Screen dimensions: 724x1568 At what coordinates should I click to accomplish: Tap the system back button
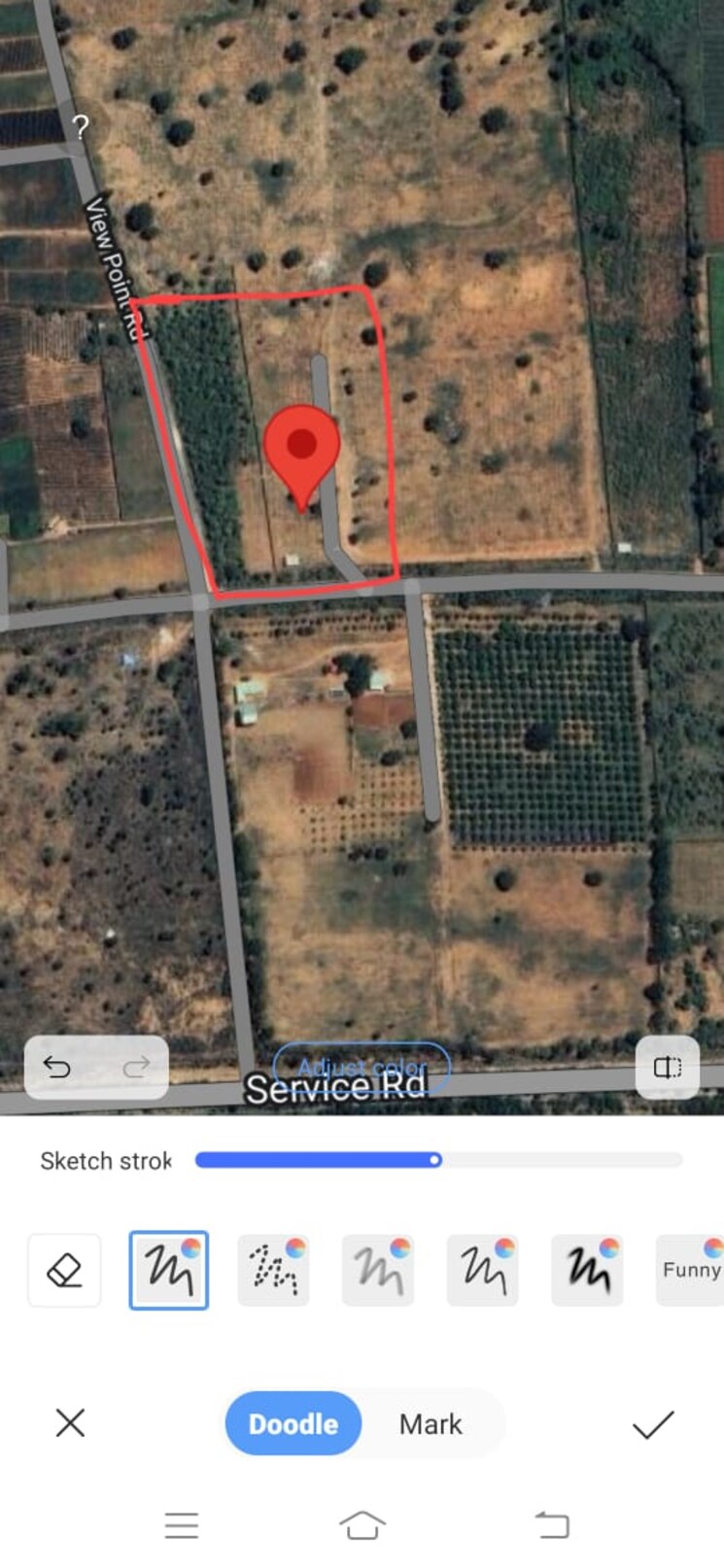coord(552,1525)
